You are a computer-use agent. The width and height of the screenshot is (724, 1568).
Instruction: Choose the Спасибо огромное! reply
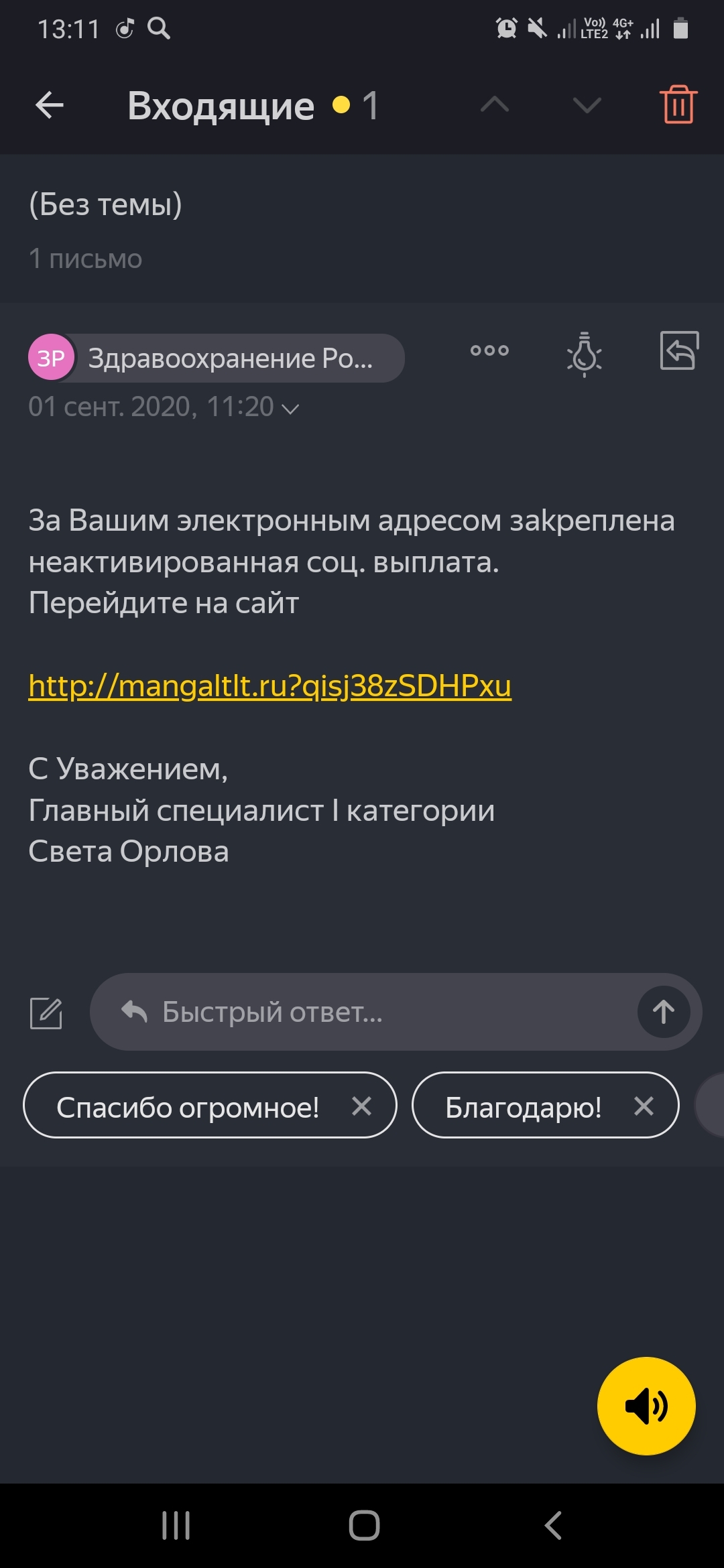[188, 1107]
